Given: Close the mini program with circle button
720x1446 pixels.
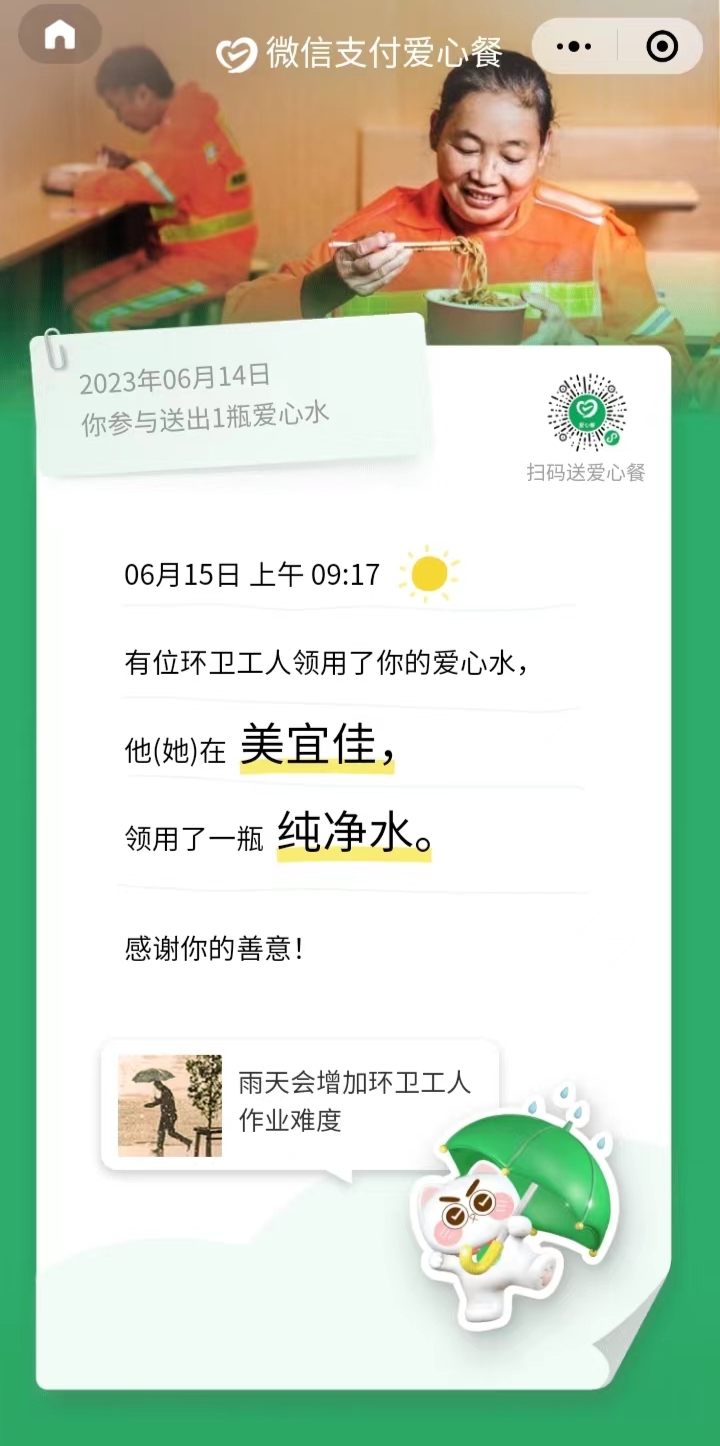Looking at the screenshot, I should pyautogui.click(x=662, y=46).
